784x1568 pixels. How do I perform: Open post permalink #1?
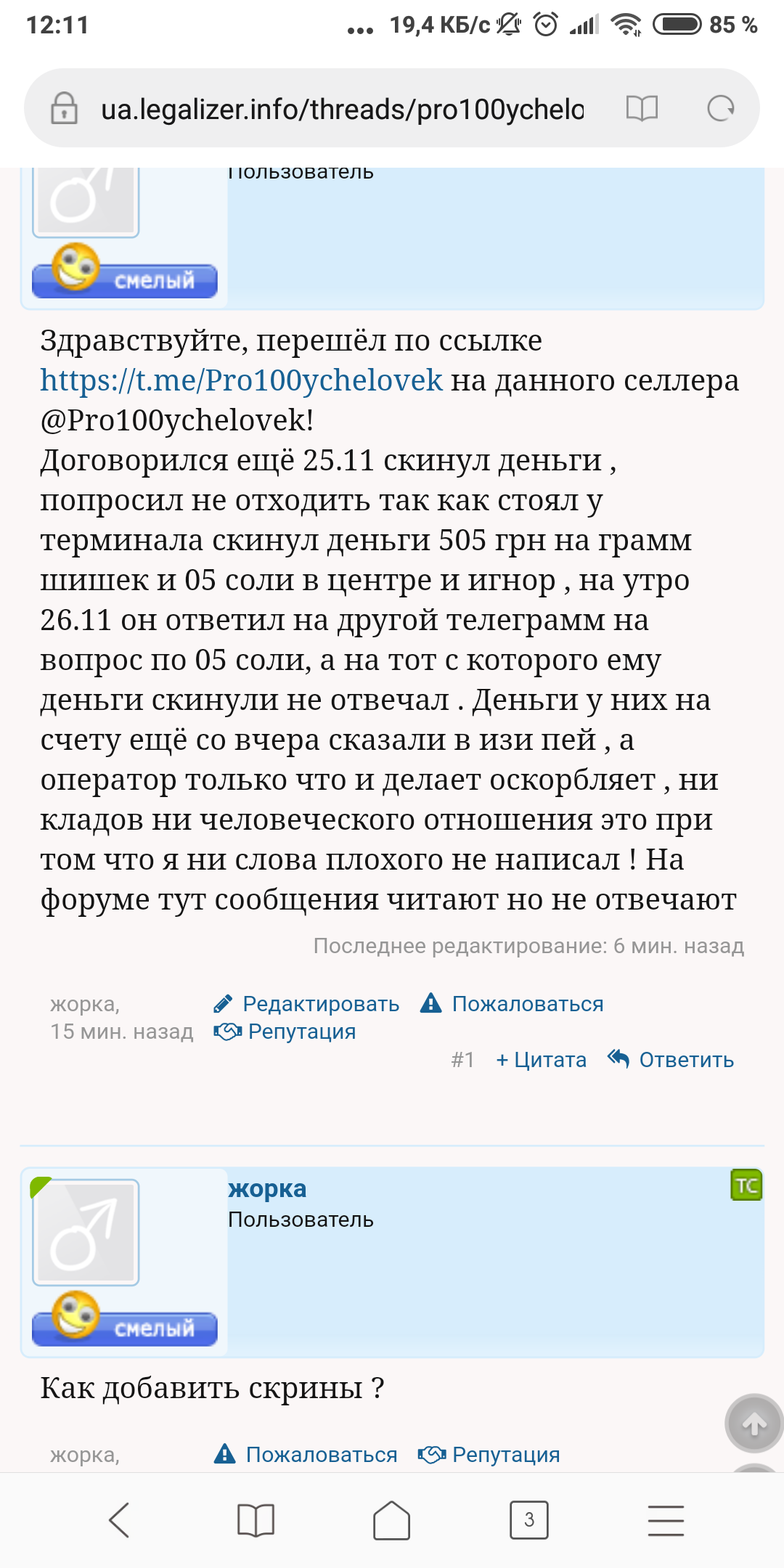[462, 1060]
